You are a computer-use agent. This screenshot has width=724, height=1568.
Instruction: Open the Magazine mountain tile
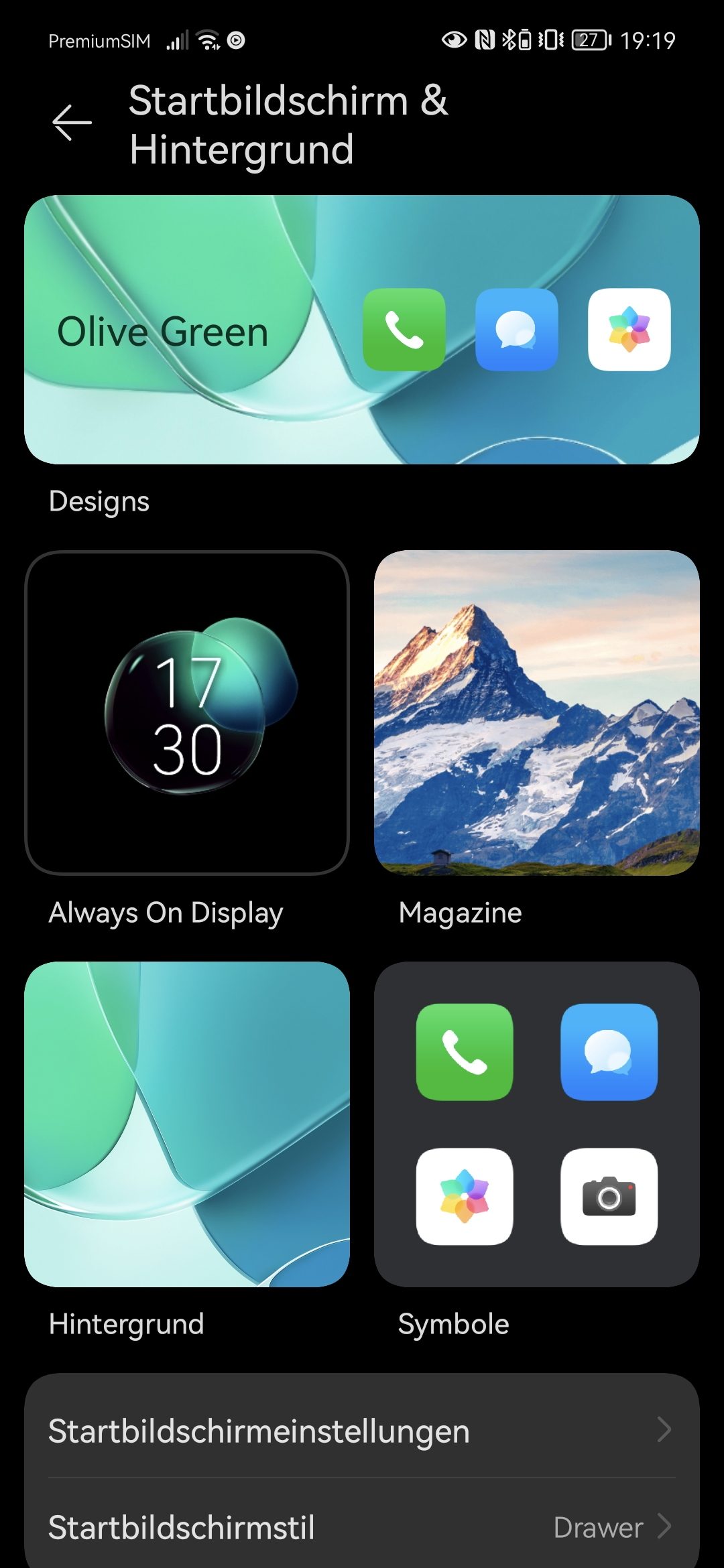click(537, 713)
